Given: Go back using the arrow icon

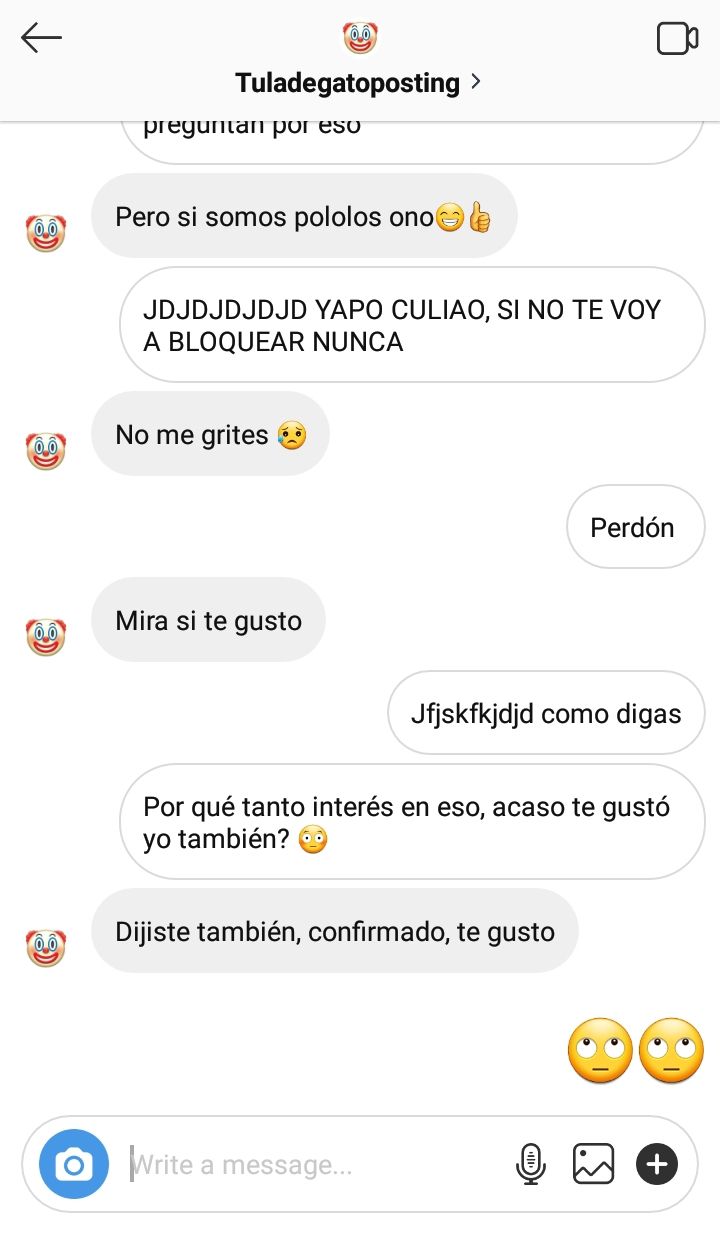Looking at the screenshot, I should (41, 38).
